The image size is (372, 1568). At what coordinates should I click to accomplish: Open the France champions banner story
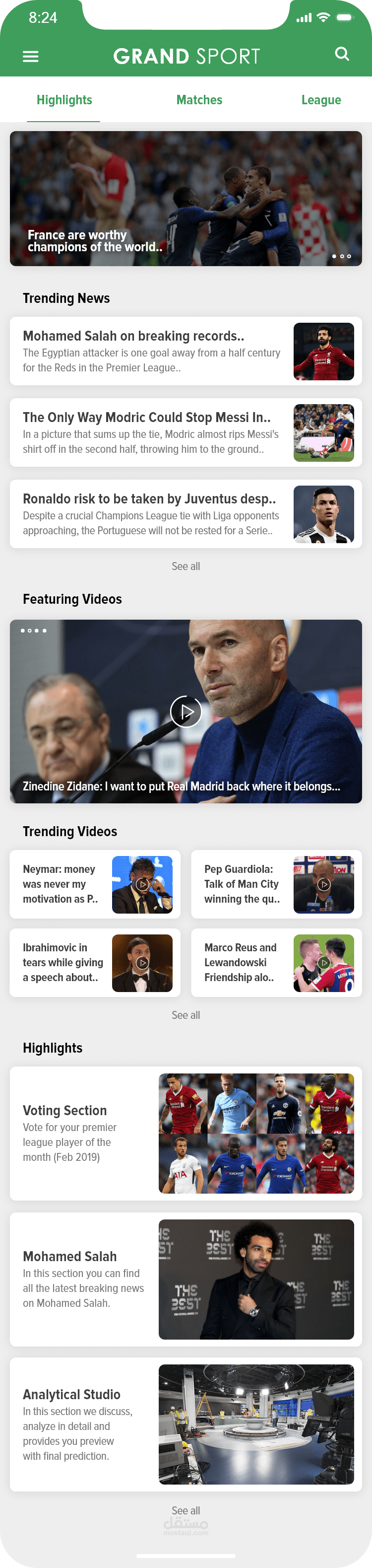(186, 199)
